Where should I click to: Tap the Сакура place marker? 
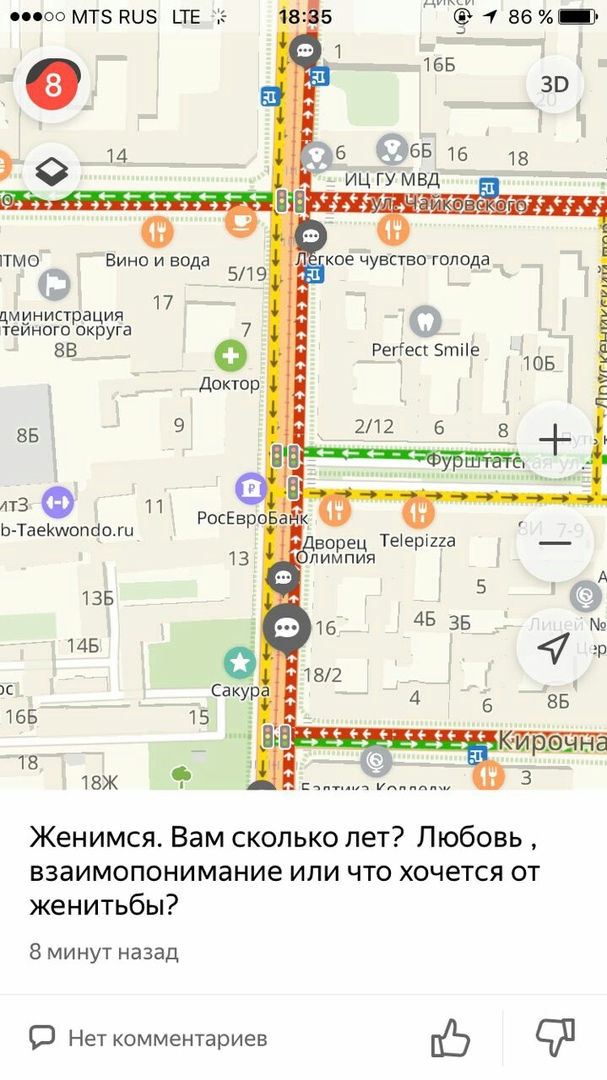point(239,660)
